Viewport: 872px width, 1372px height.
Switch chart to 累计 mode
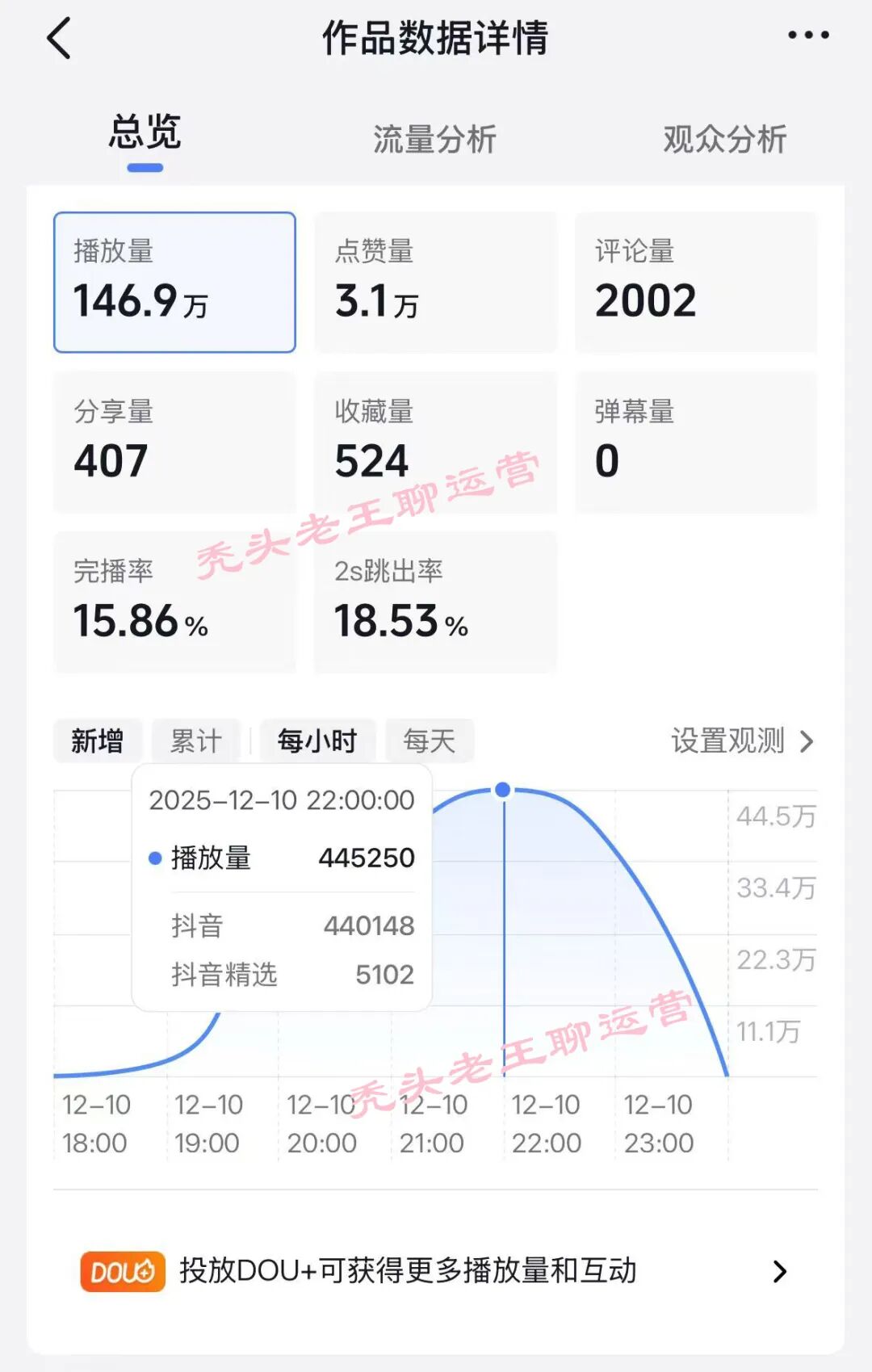pyautogui.click(x=195, y=741)
